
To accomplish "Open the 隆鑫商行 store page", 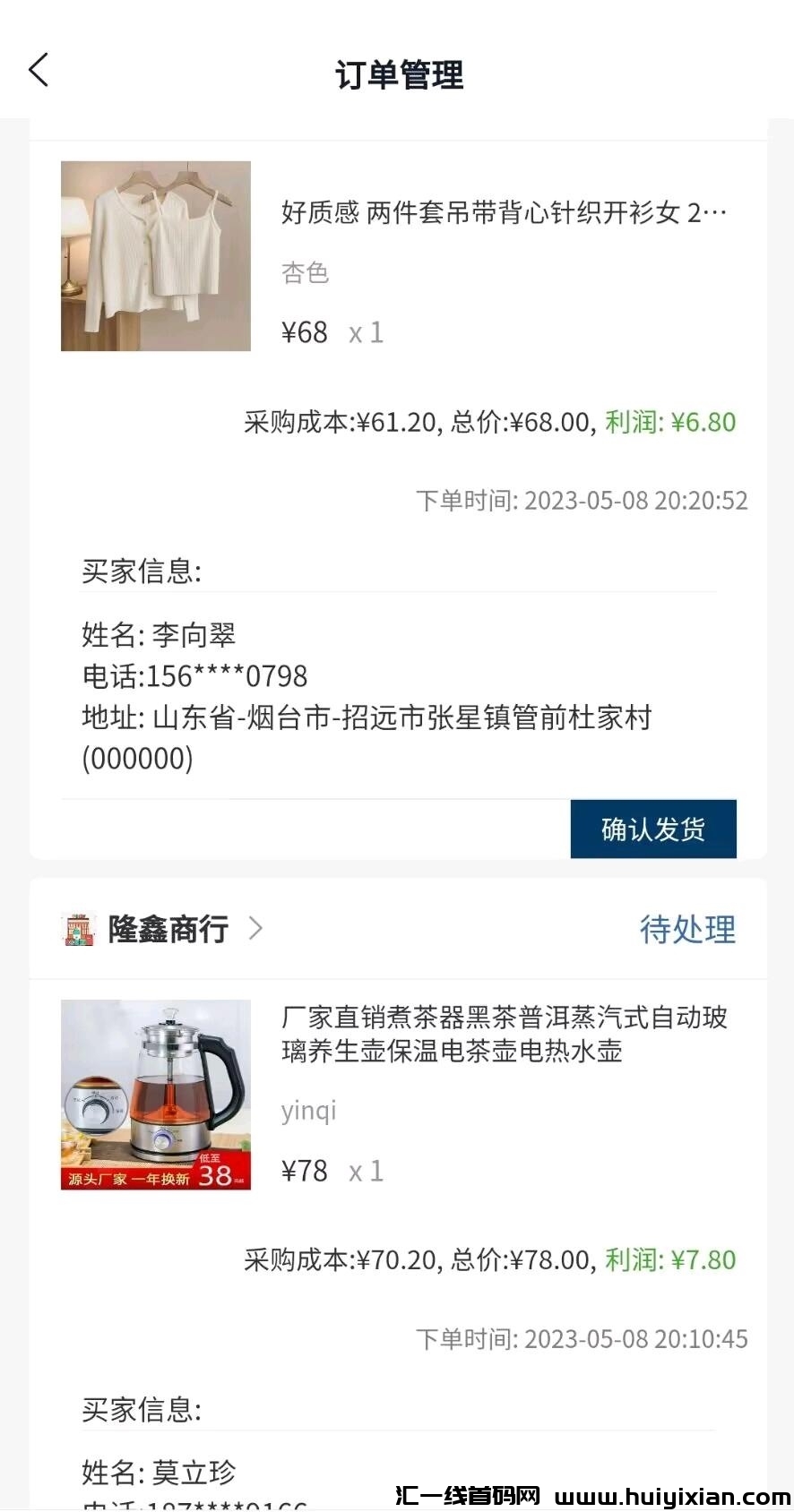I will [x=168, y=929].
